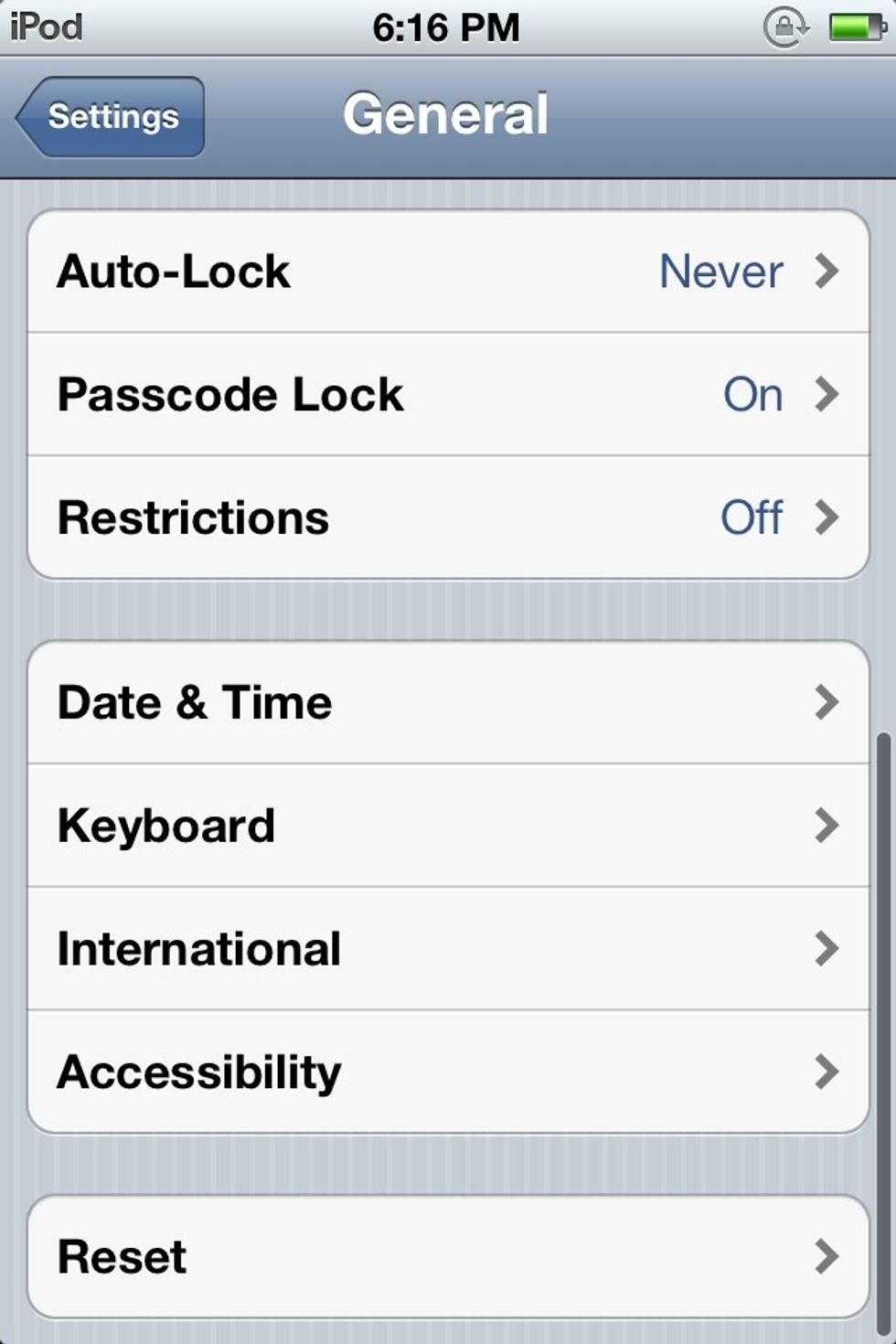Expand Passcode Lock via its chevron
The height and width of the screenshot is (1344, 896).
click(x=830, y=394)
